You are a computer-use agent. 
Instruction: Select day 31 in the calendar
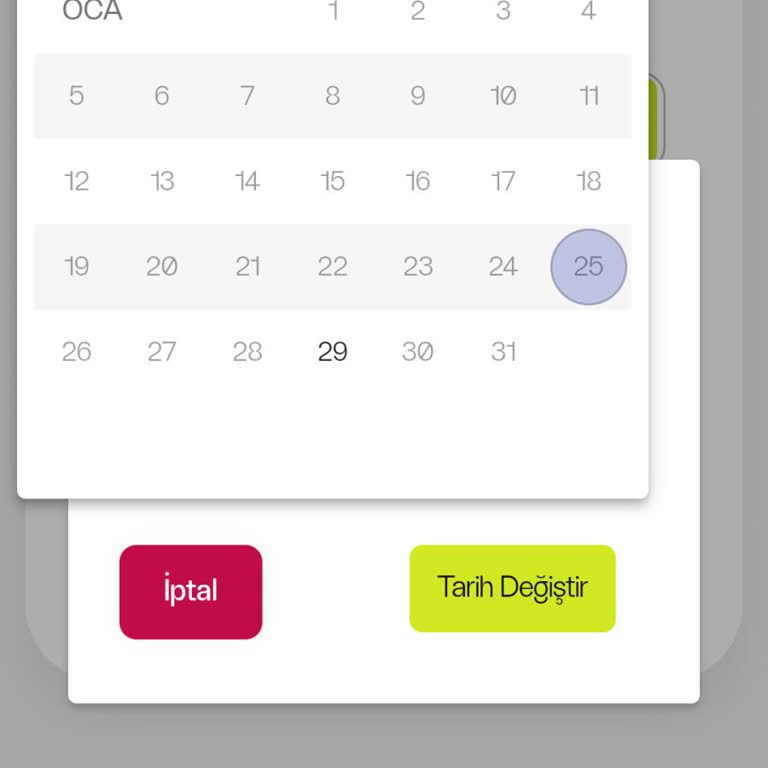503,352
